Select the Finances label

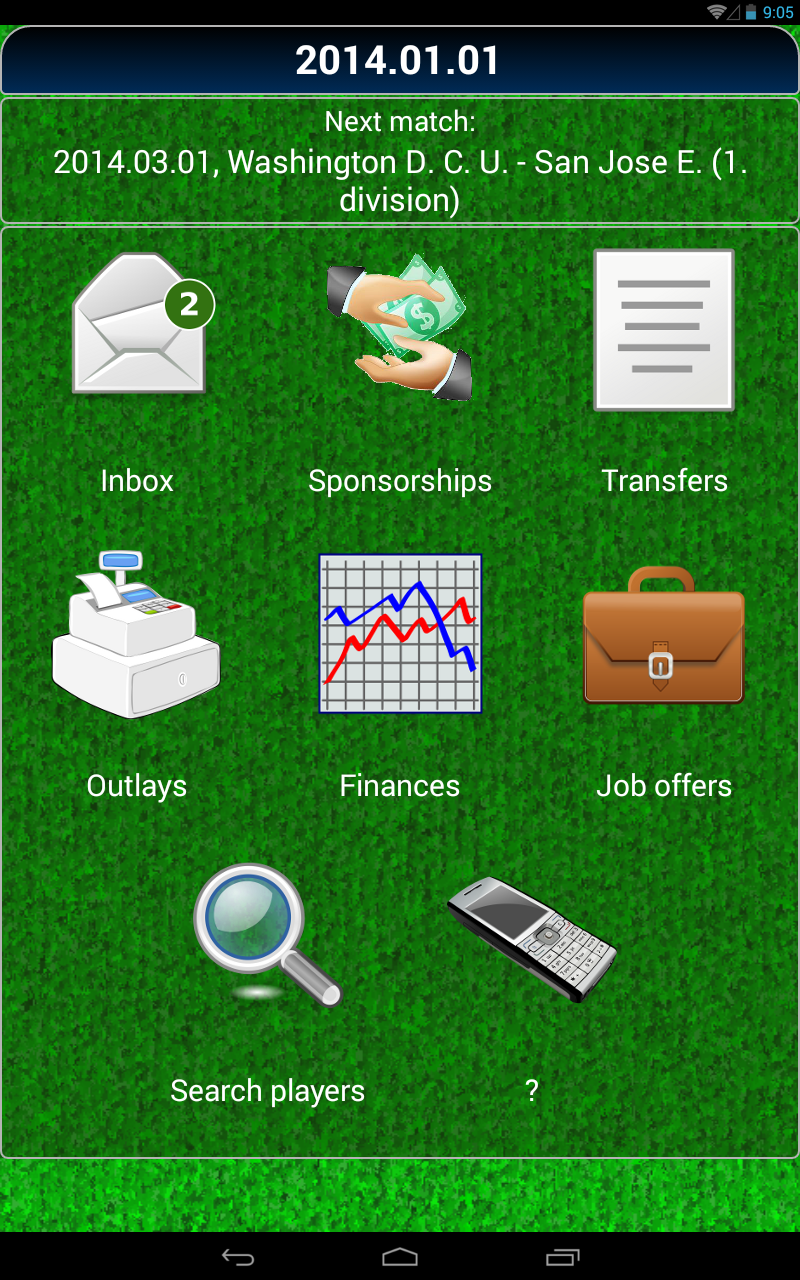tap(399, 786)
